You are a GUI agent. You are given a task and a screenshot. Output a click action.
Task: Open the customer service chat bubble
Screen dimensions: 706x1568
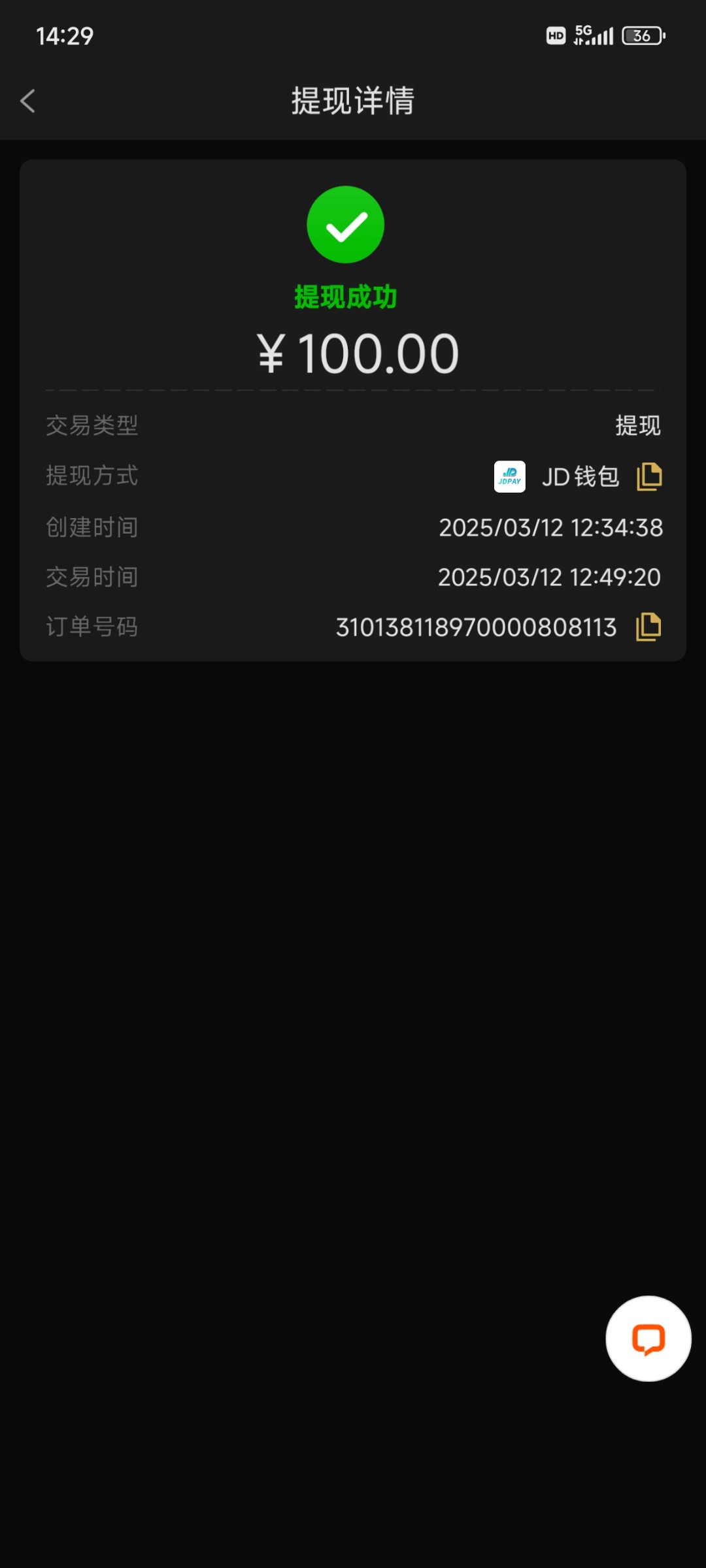[648, 1339]
